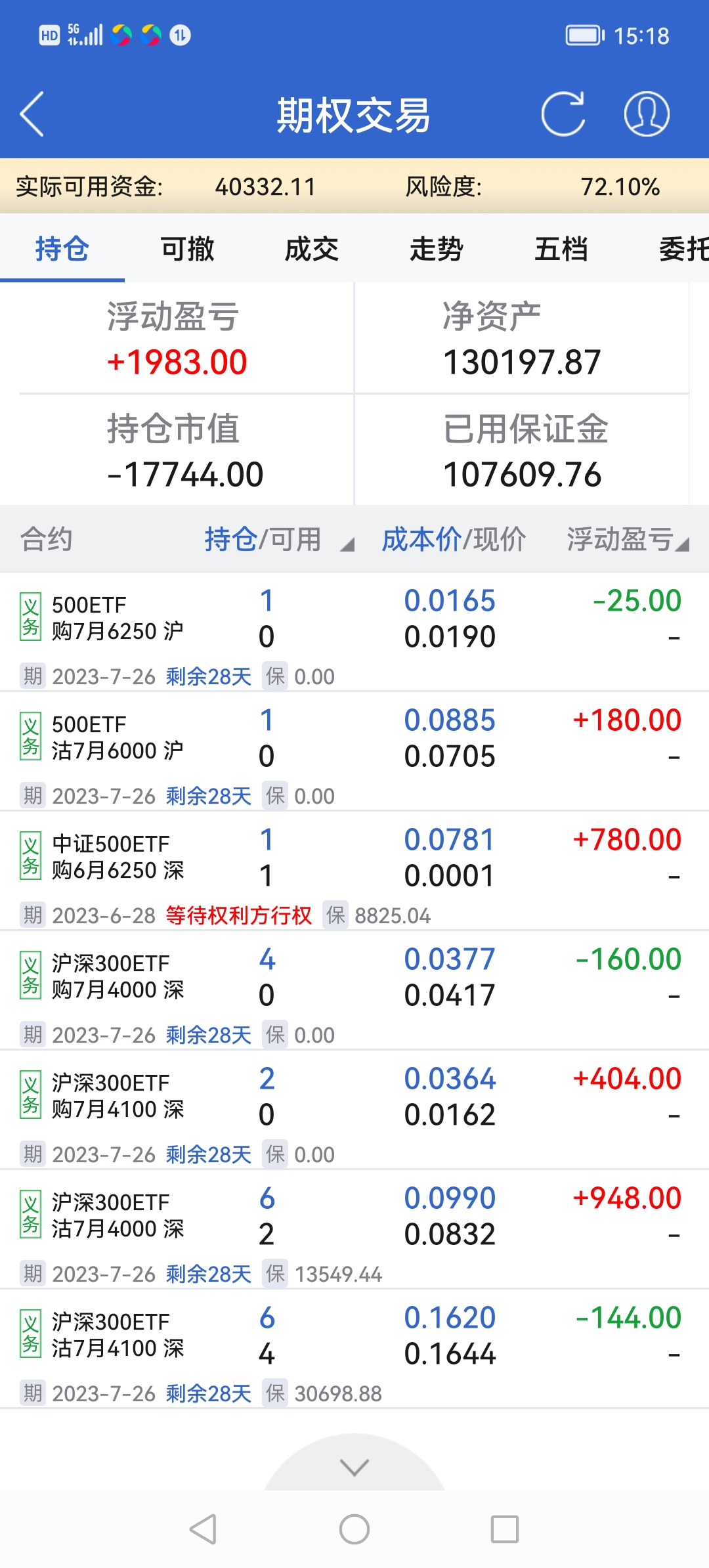Open the system recent apps
The height and width of the screenshot is (1568, 709).
505,1529
